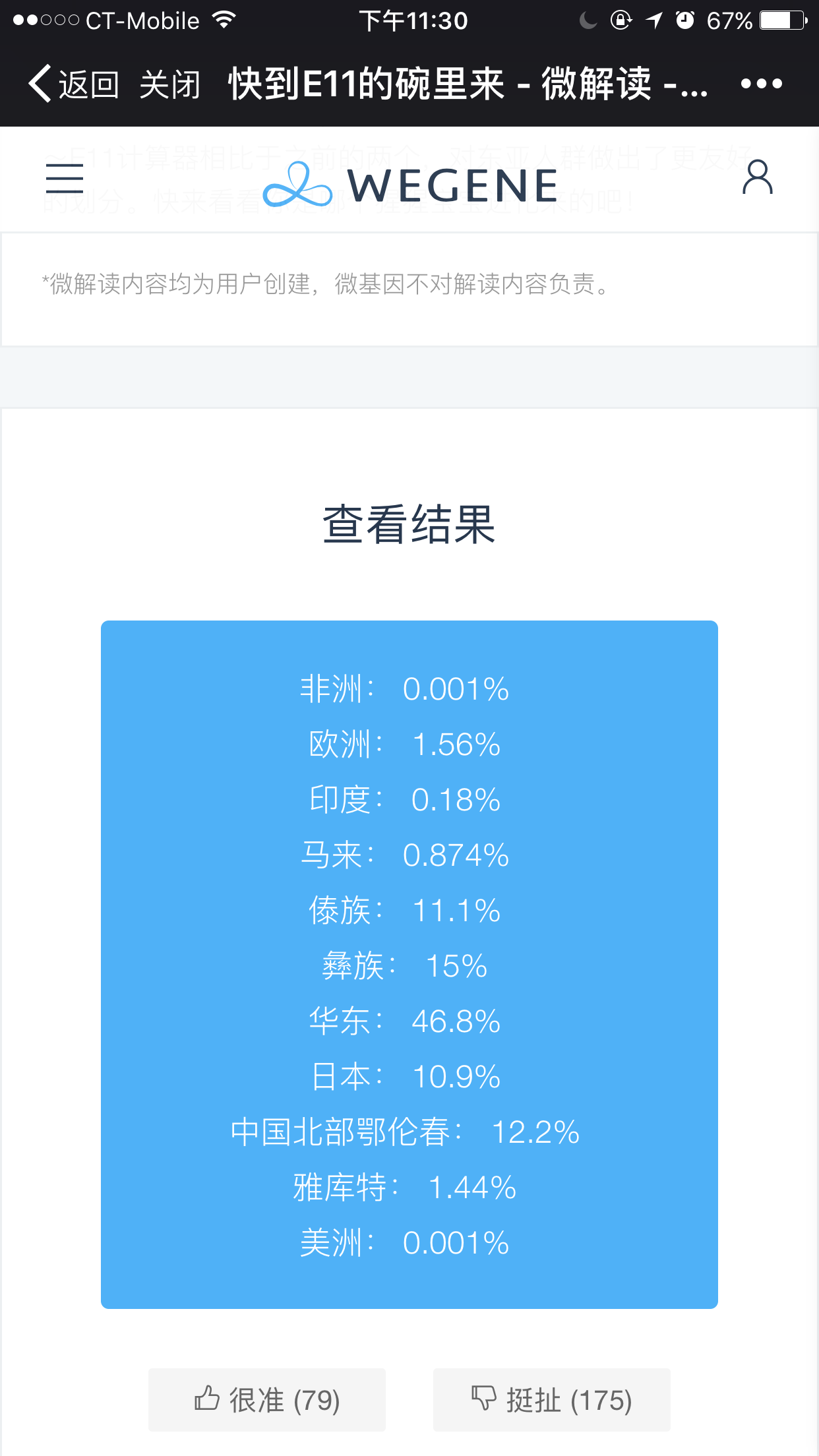This screenshot has height=1456, width=819.
Task: Vote 挺扯 thumbs-down on the result
Action: 552,1400
